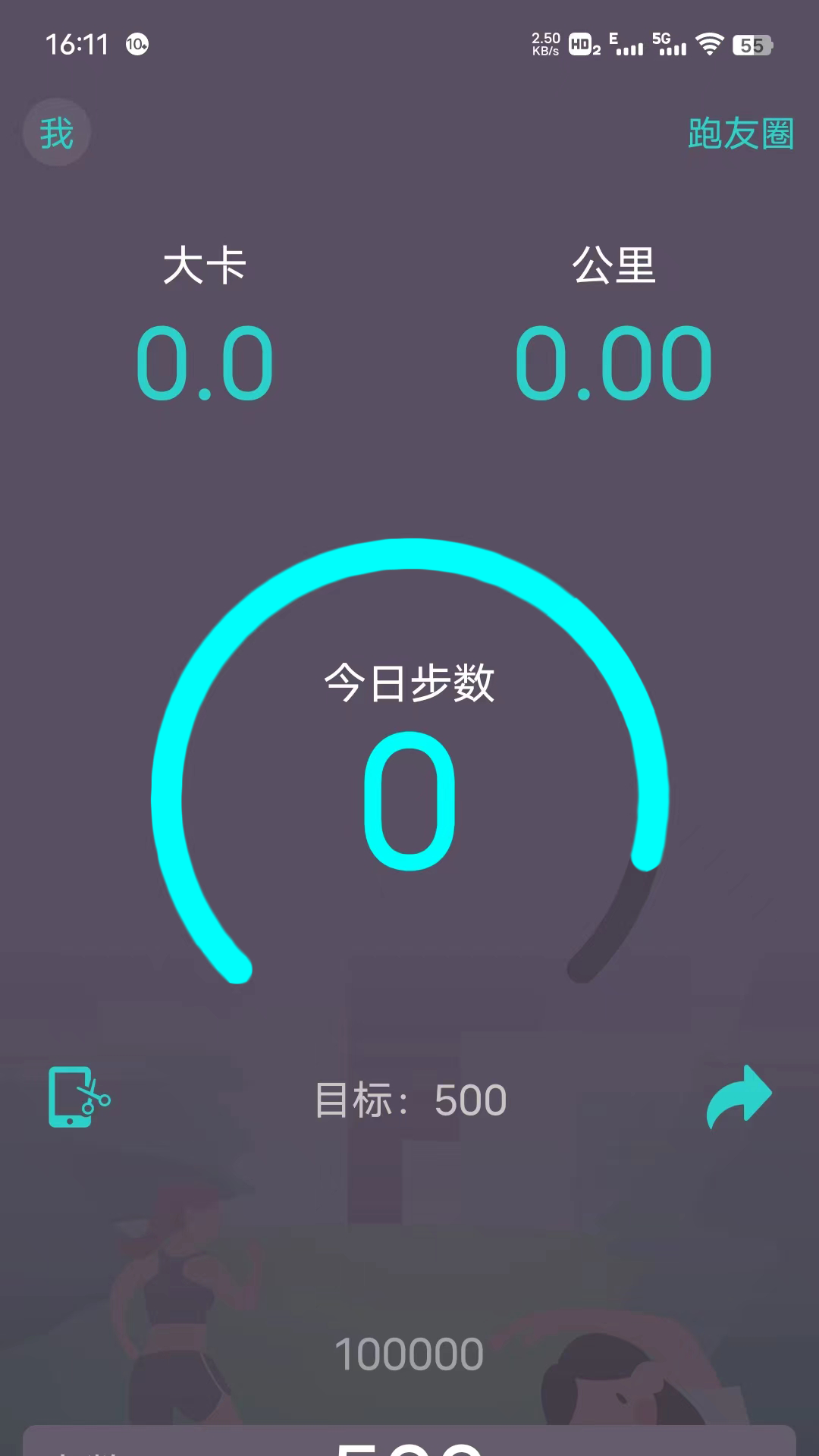819x1456 pixels.
Task: Open the 我 profile button
Action: click(57, 133)
